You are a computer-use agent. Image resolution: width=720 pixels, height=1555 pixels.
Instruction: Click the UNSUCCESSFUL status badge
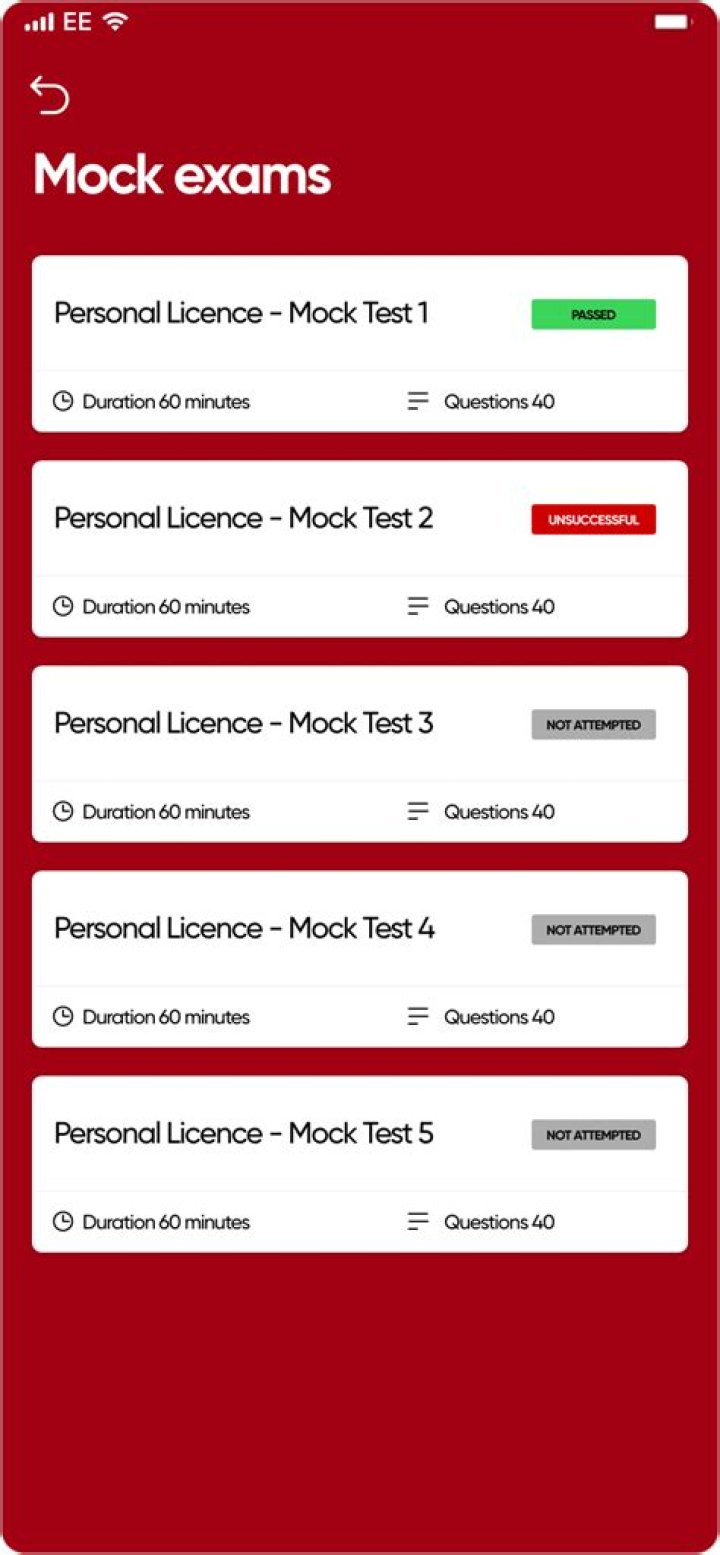pos(593,519)
